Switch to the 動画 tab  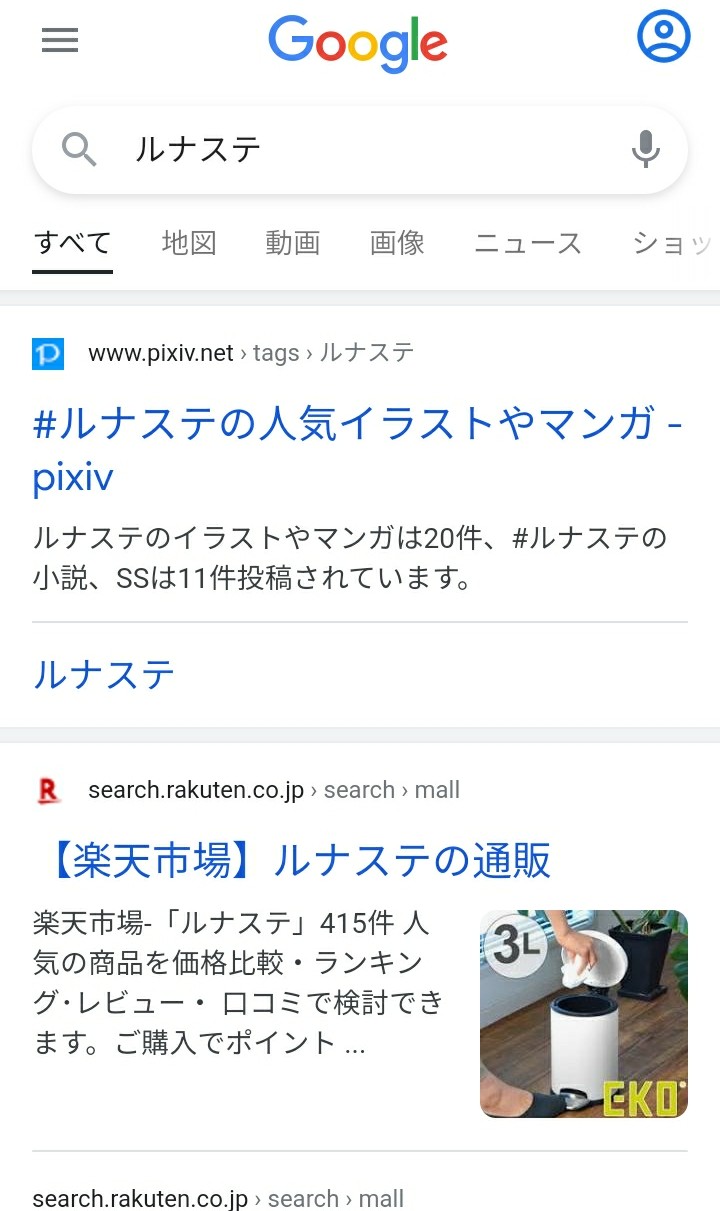292,243
